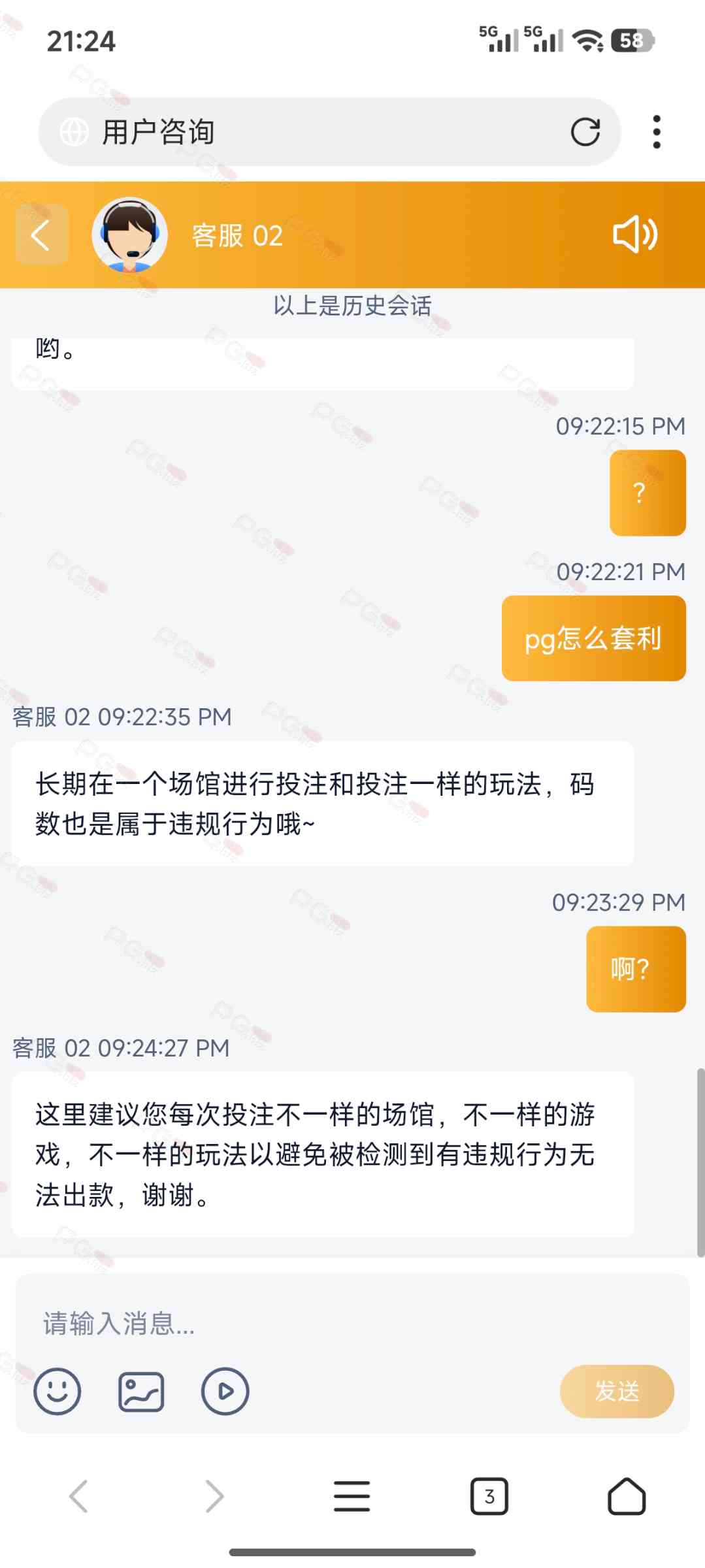Toggle the chat sound speaker icon
The height and width of the screenshot is (1568, 705).
(x=634, y=235)
